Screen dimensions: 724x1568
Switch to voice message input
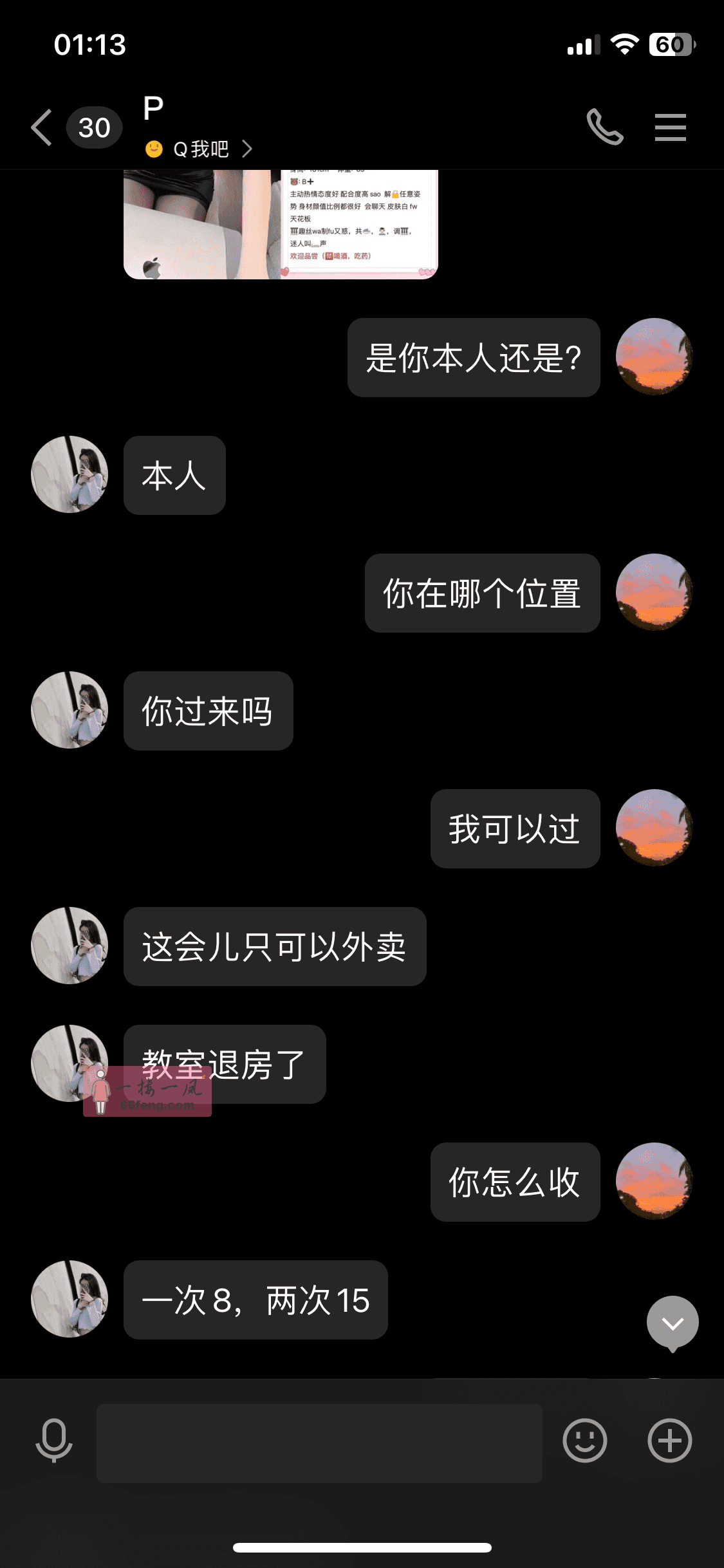(x=54, y=1441)
